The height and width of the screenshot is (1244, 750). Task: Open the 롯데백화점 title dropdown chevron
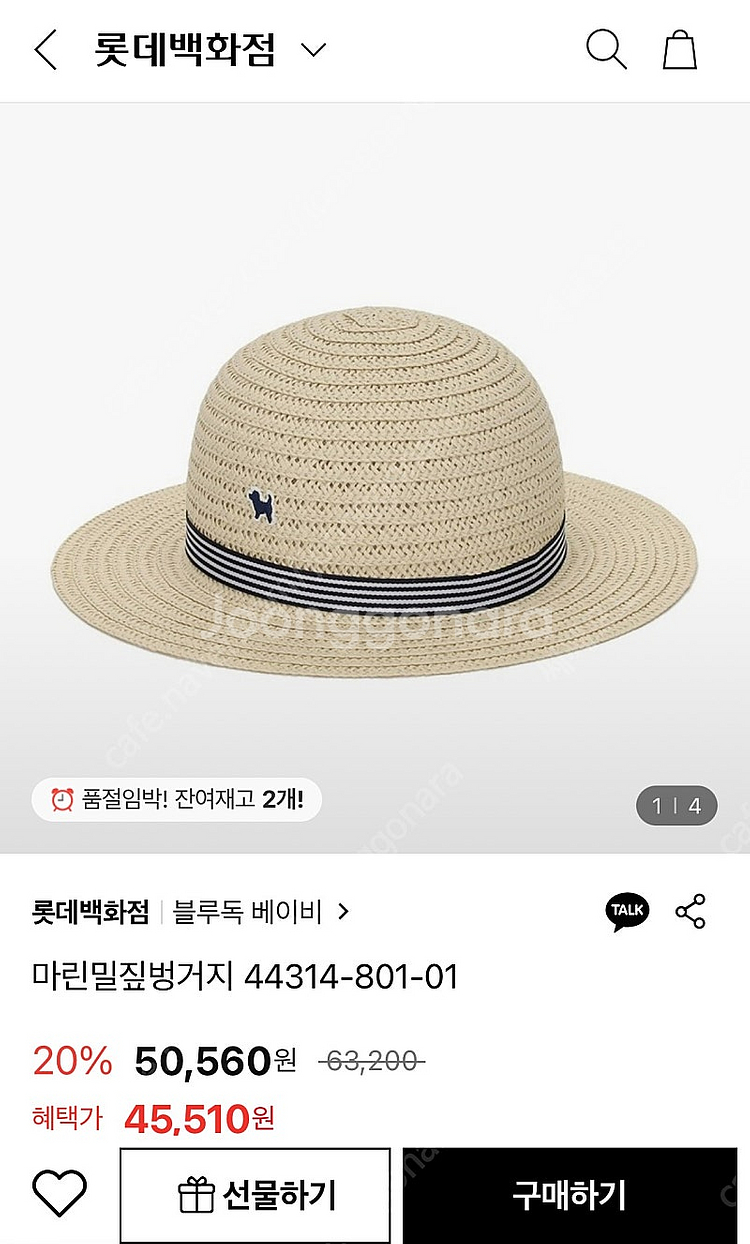tap(315, 50)
